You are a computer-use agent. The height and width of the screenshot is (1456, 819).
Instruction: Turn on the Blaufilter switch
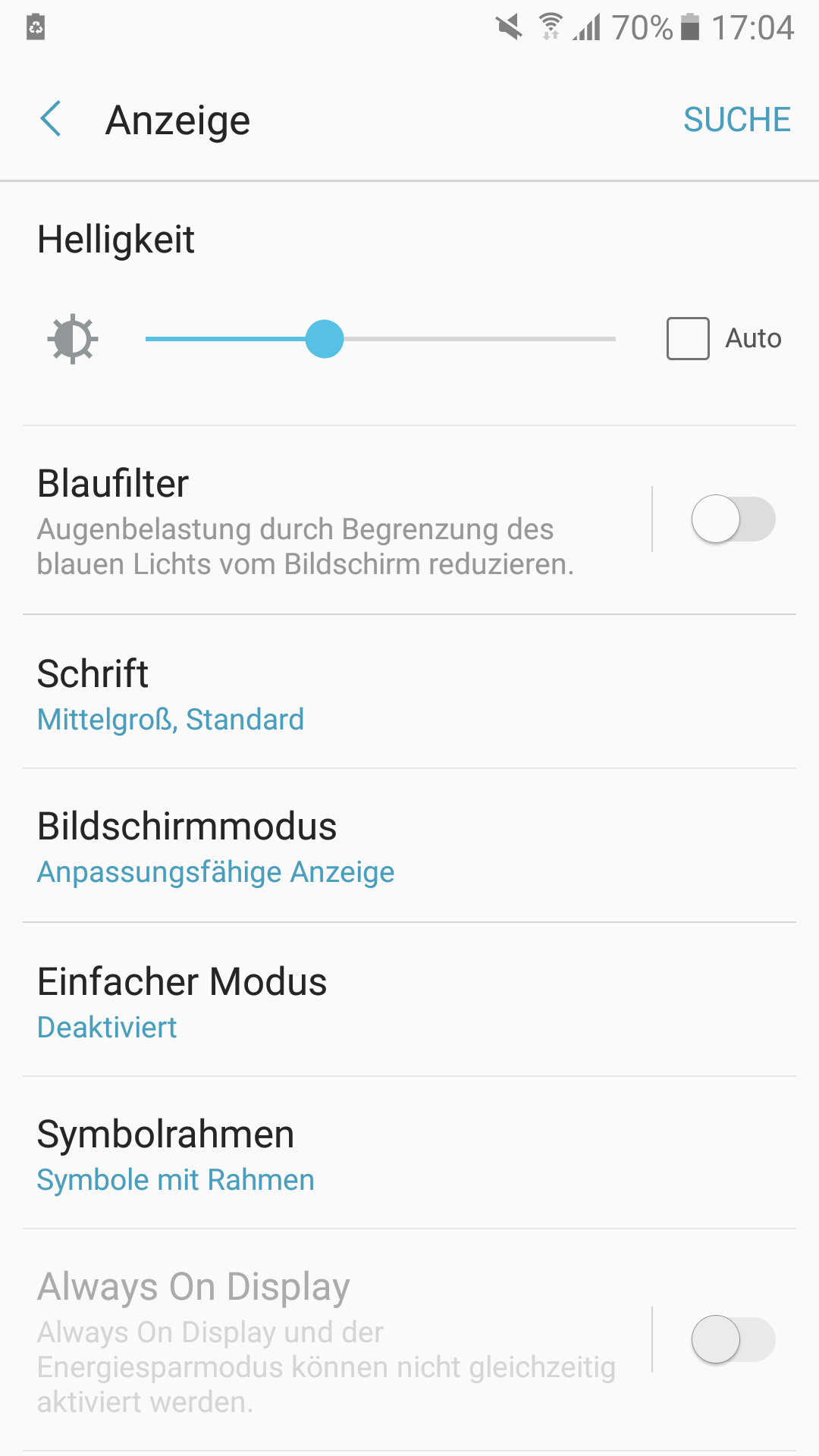(733, 519)
